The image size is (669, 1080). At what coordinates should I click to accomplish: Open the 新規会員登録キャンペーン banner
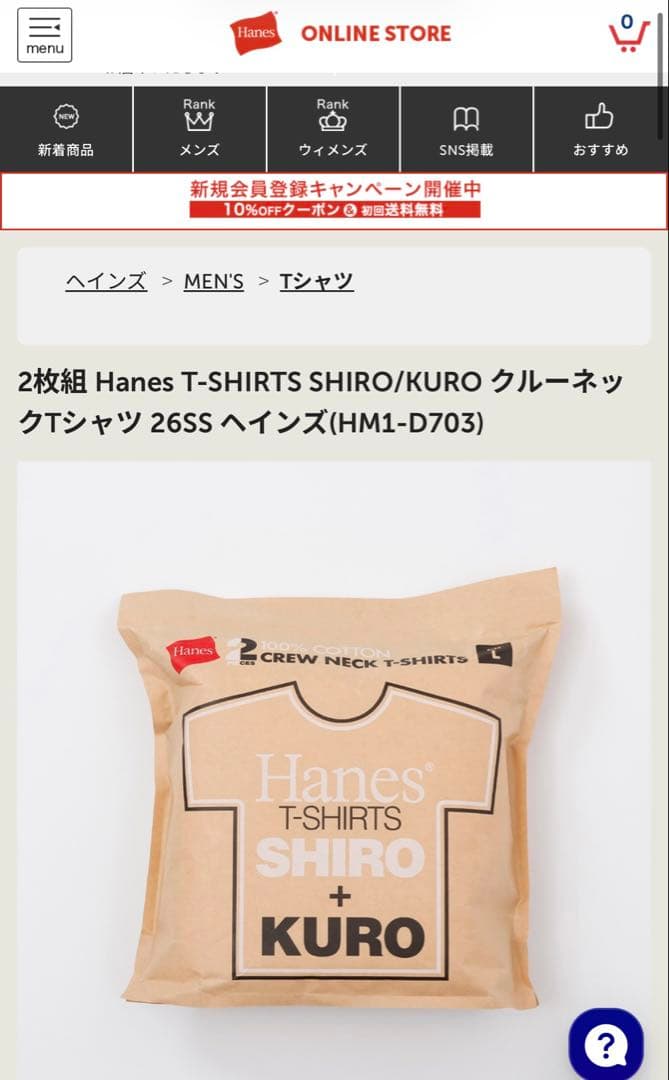[x=334, y=200]
